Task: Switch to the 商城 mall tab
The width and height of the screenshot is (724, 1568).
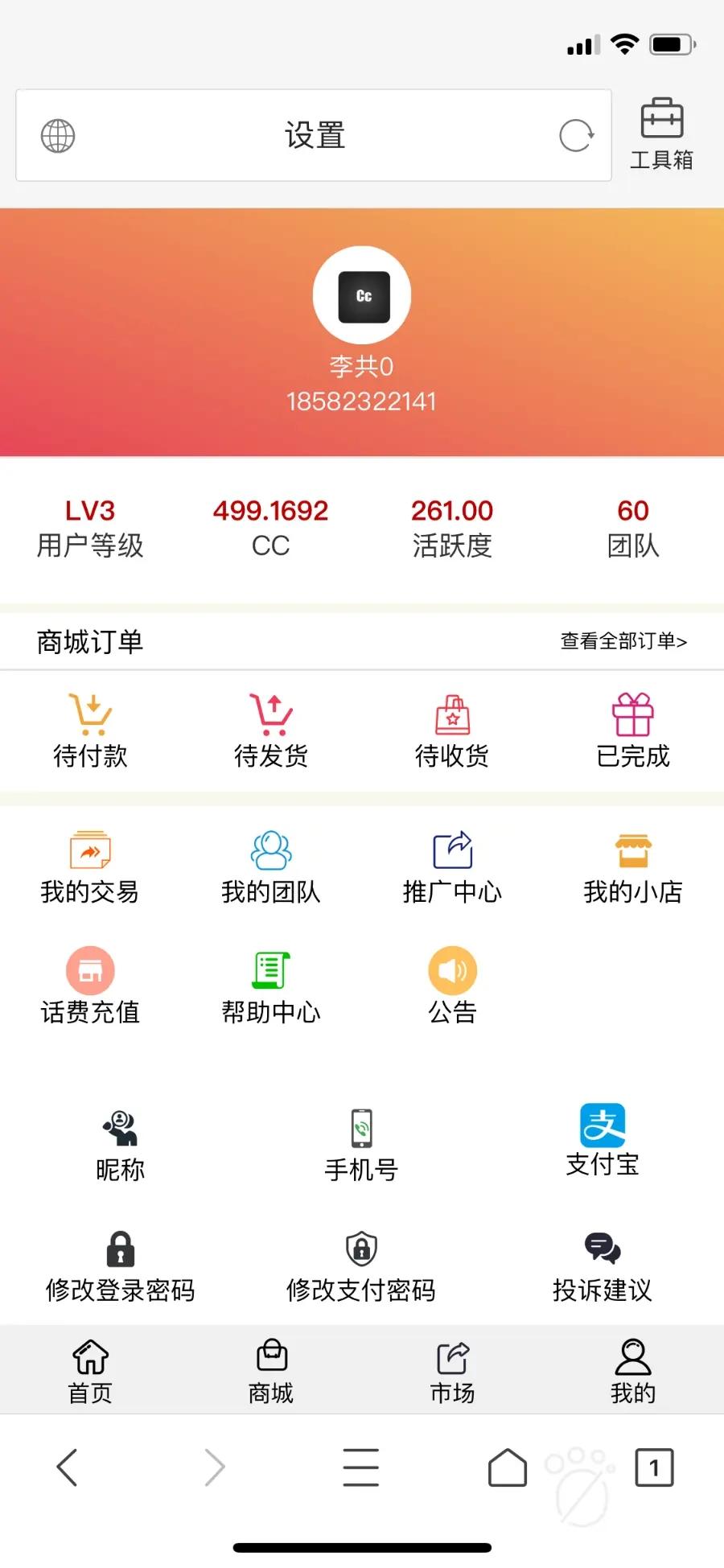Action: tap(271, 1372)
